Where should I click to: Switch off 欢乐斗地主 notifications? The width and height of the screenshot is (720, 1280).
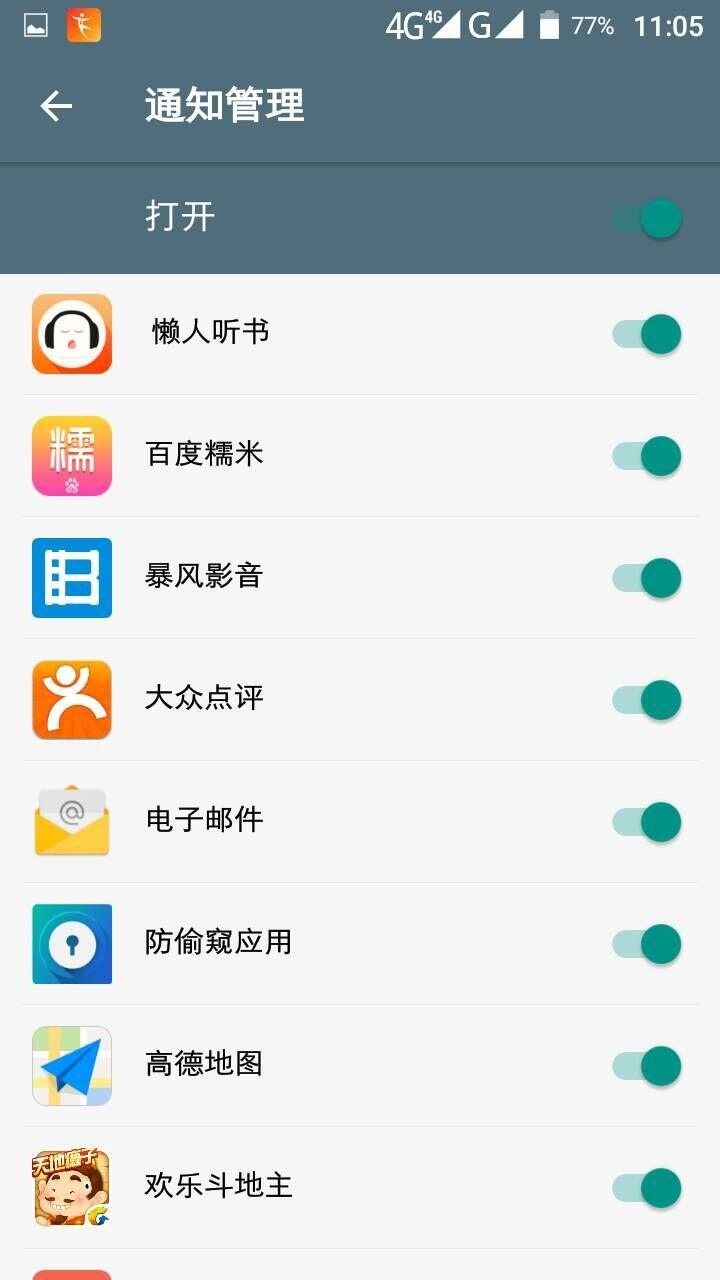[648, 1188]
